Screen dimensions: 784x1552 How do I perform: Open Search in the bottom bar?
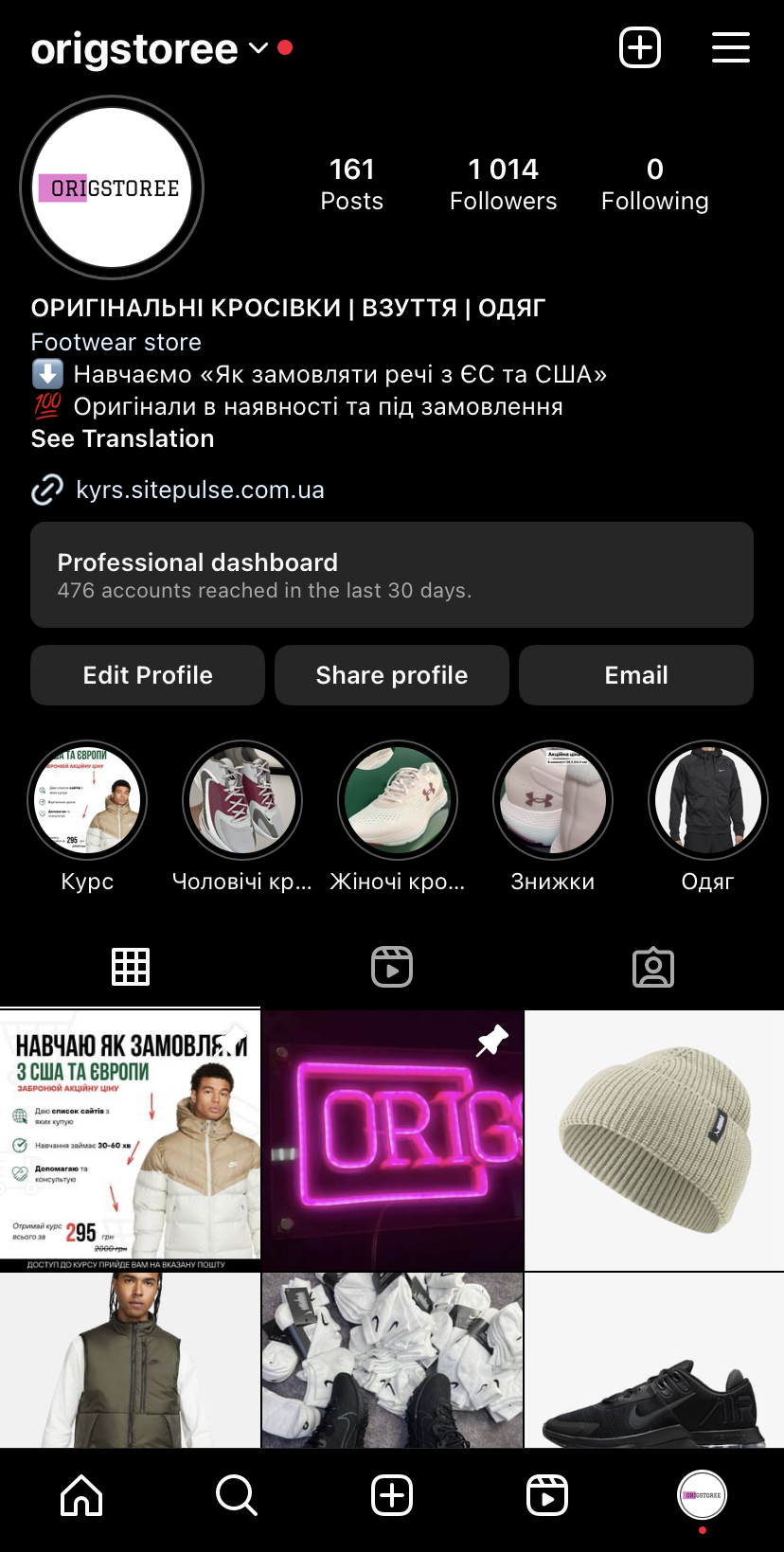pos(237,1496)
